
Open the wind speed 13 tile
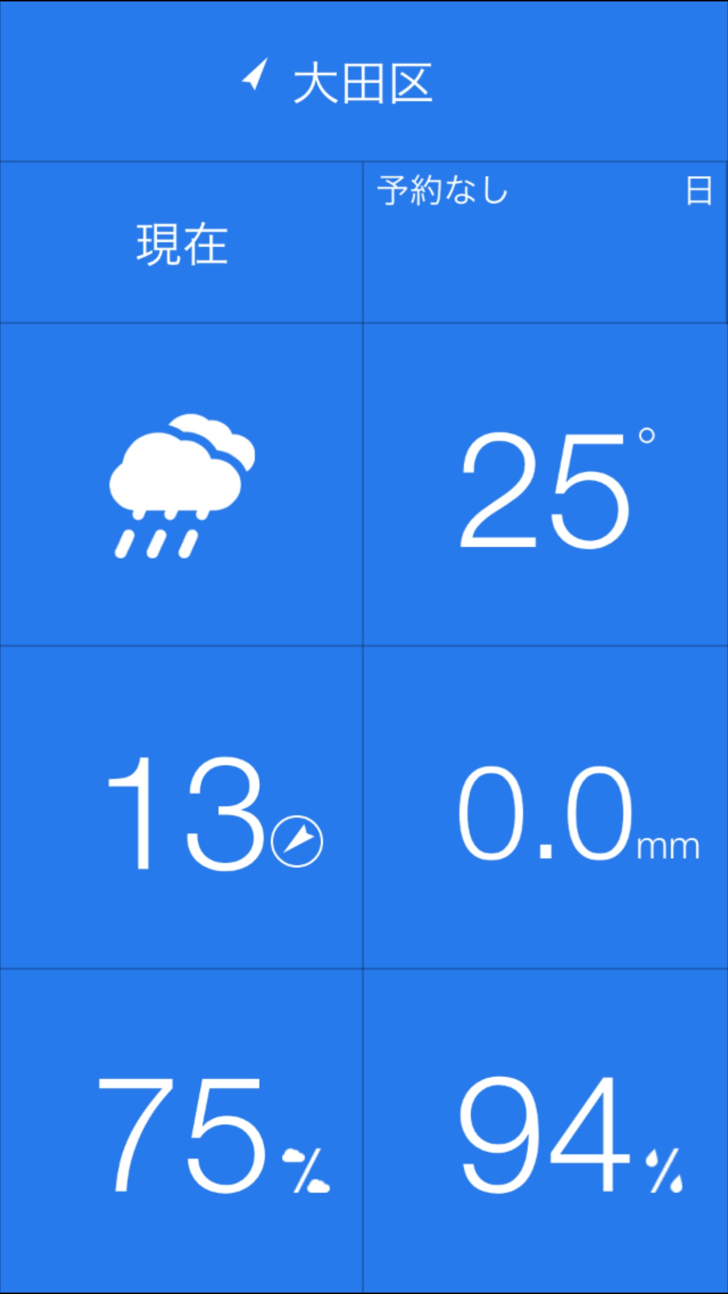[181, 808]
